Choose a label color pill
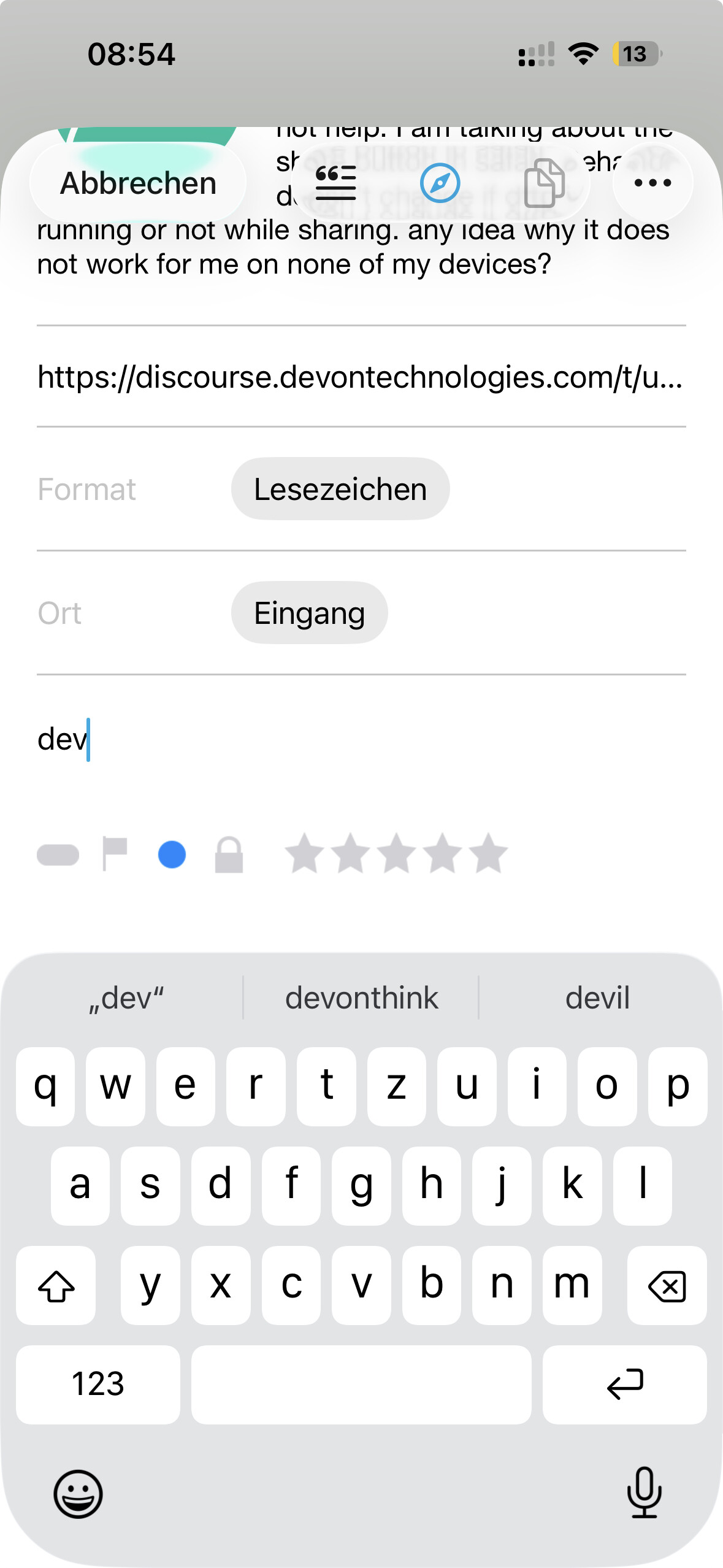723x1568 pixels. tap(58, 855)
